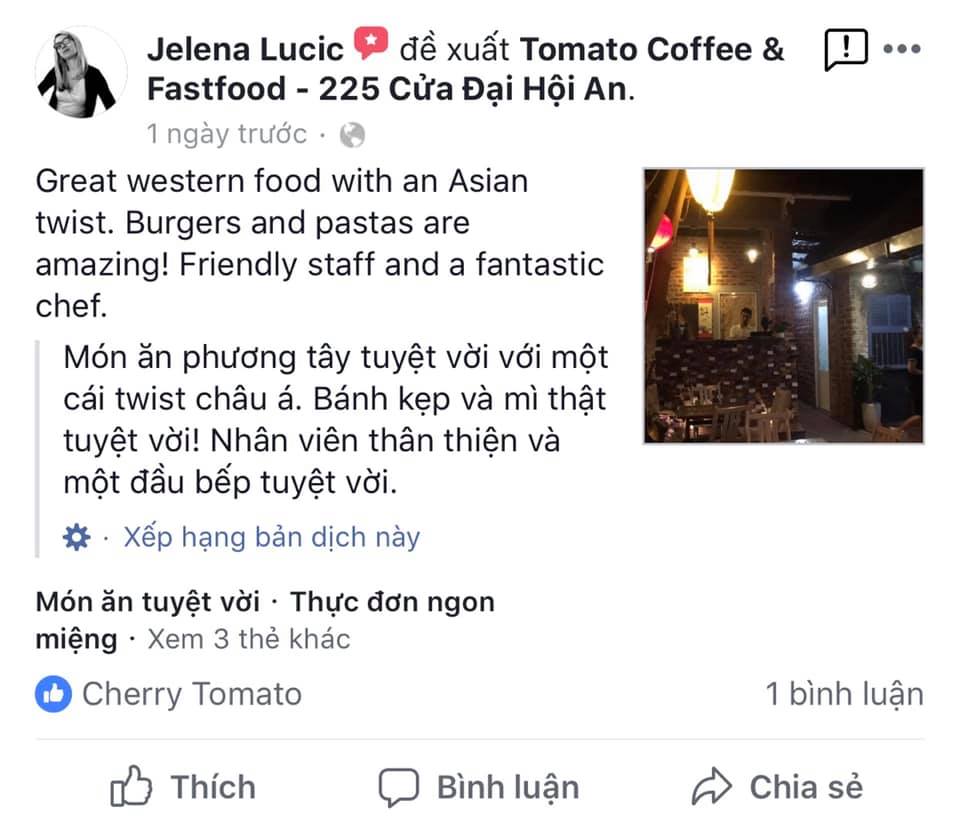Open Jelena Lucic's profile name link
960x830 pixels.
(x=245, y=47)
